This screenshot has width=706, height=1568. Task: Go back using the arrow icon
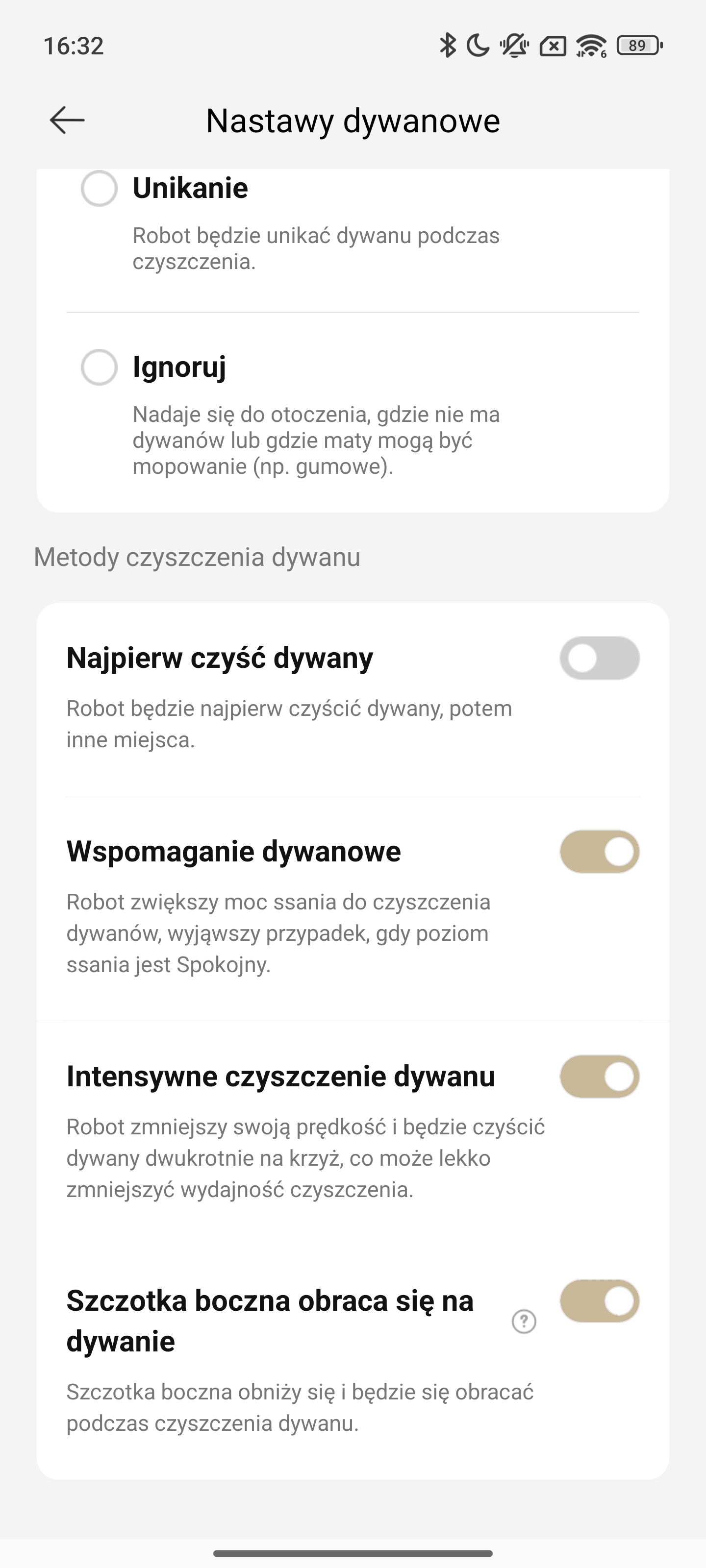click(67, 120)
